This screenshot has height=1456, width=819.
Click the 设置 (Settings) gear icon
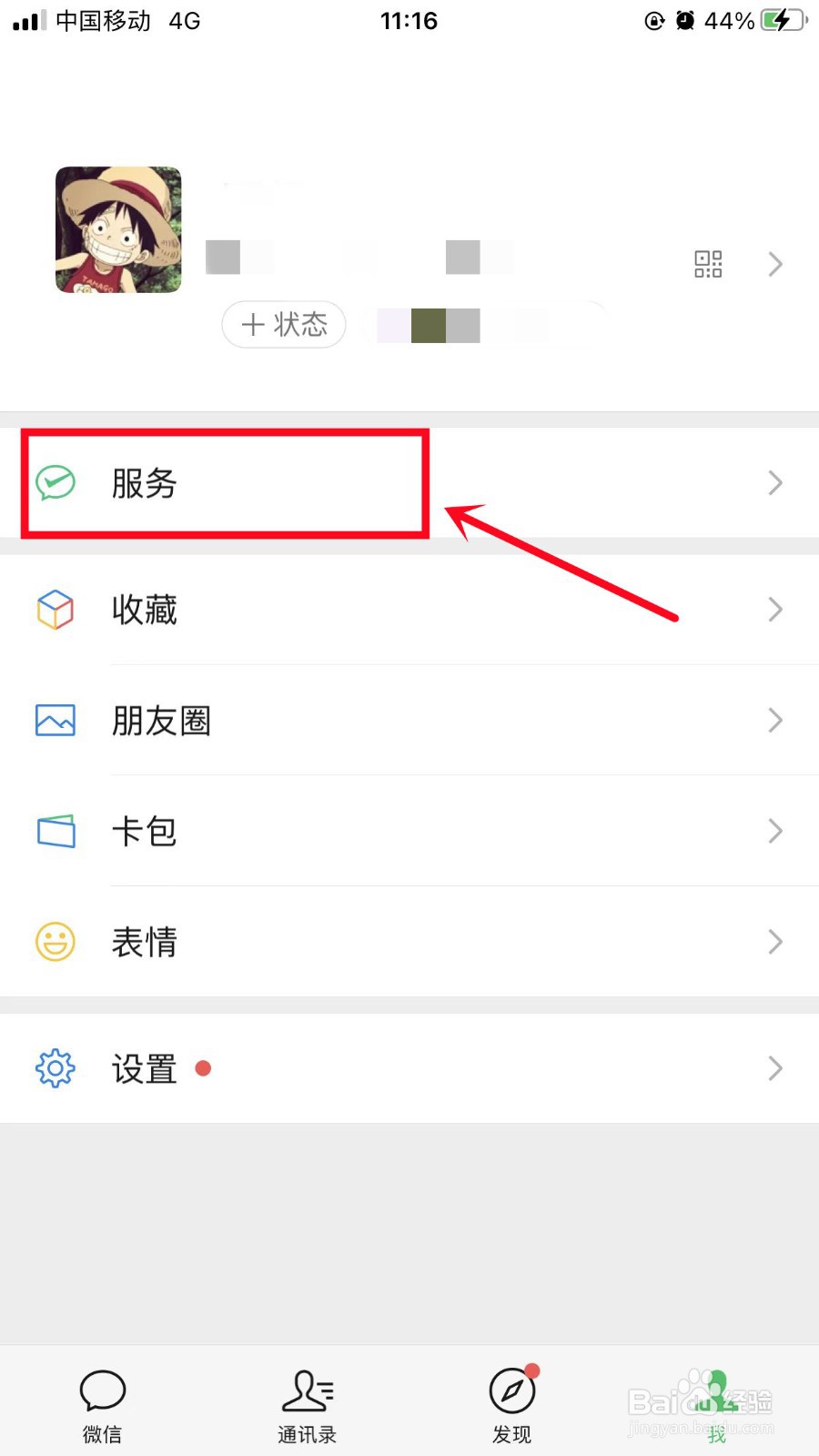pyautogui.click(x=55, y=1068)
